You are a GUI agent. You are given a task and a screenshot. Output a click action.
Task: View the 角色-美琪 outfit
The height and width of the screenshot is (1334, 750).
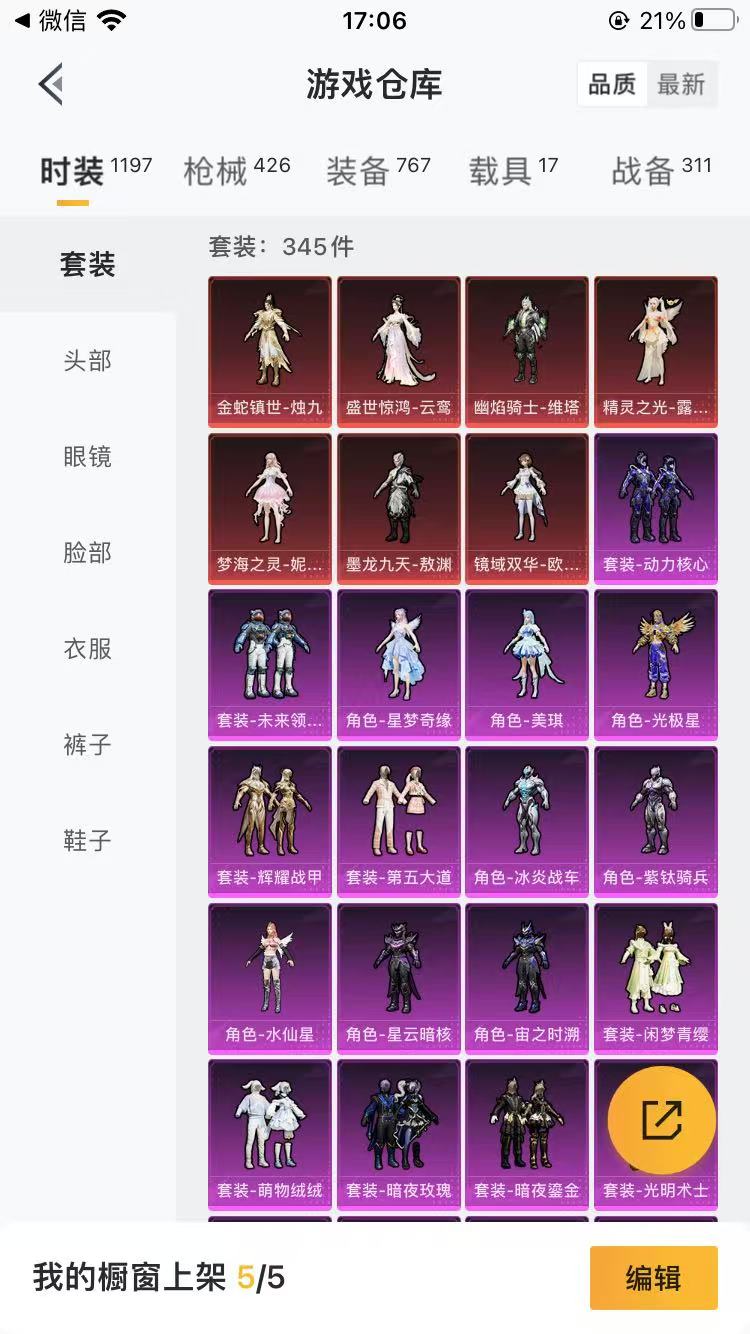[527, 665]
